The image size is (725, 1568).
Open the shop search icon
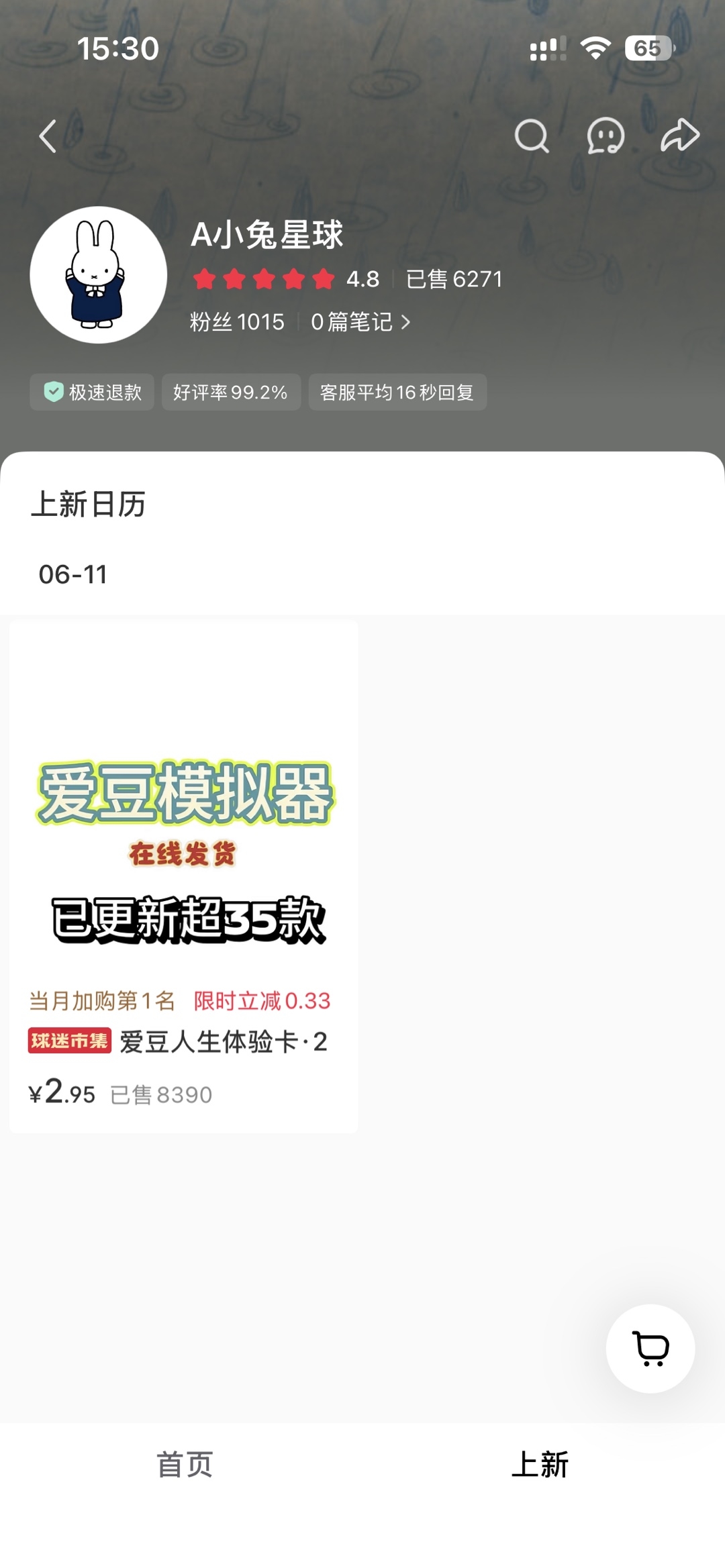pos(532,136)
